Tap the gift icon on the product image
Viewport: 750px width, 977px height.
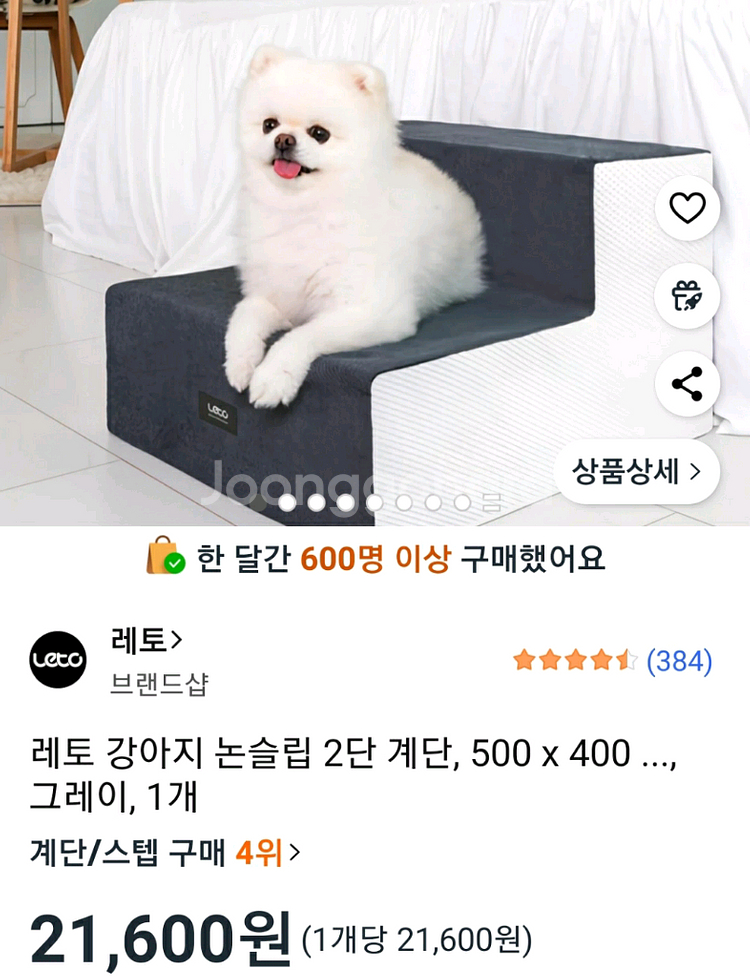687,296
